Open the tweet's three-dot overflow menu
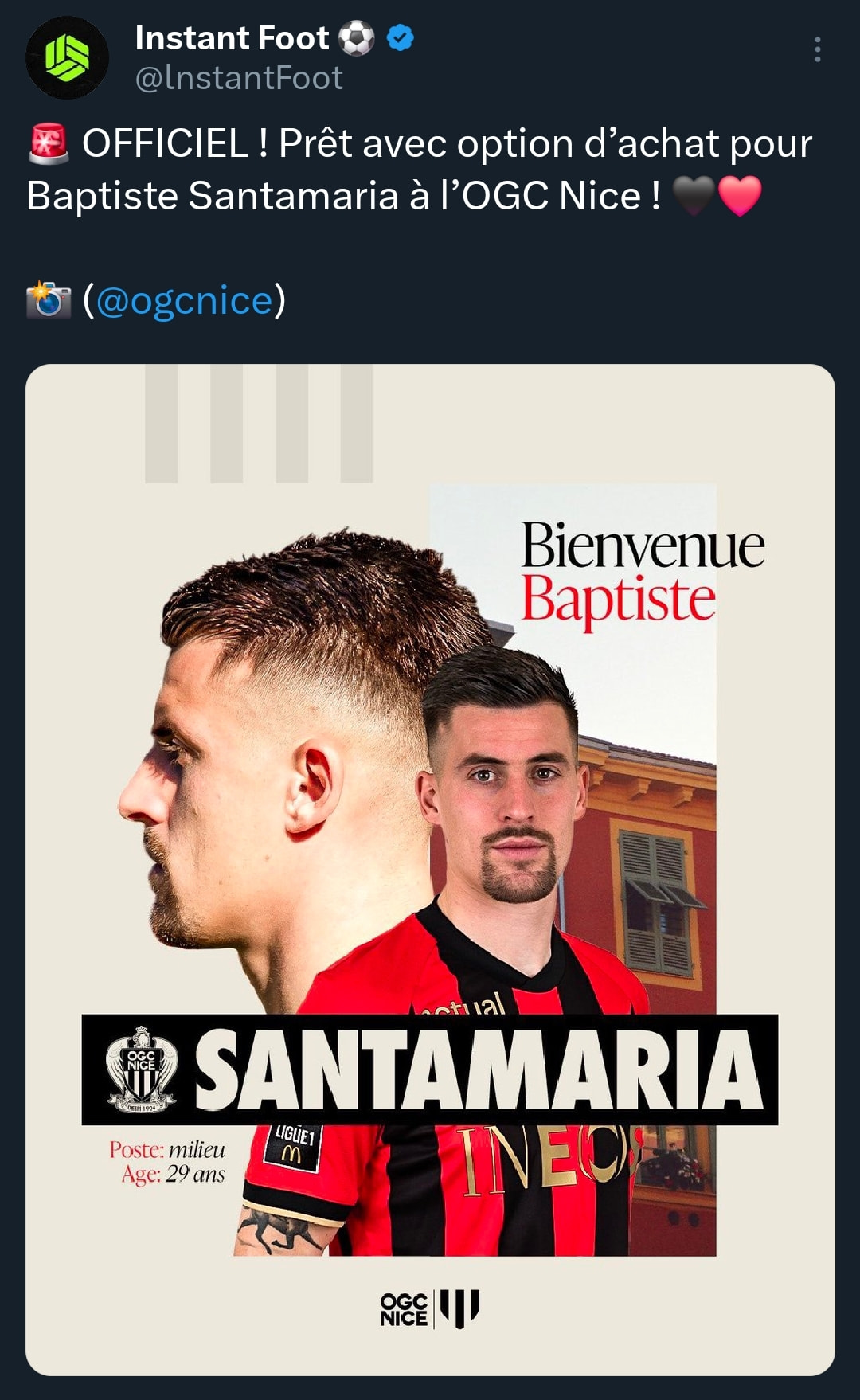860x1400 pixels. [x=817, y=49]
